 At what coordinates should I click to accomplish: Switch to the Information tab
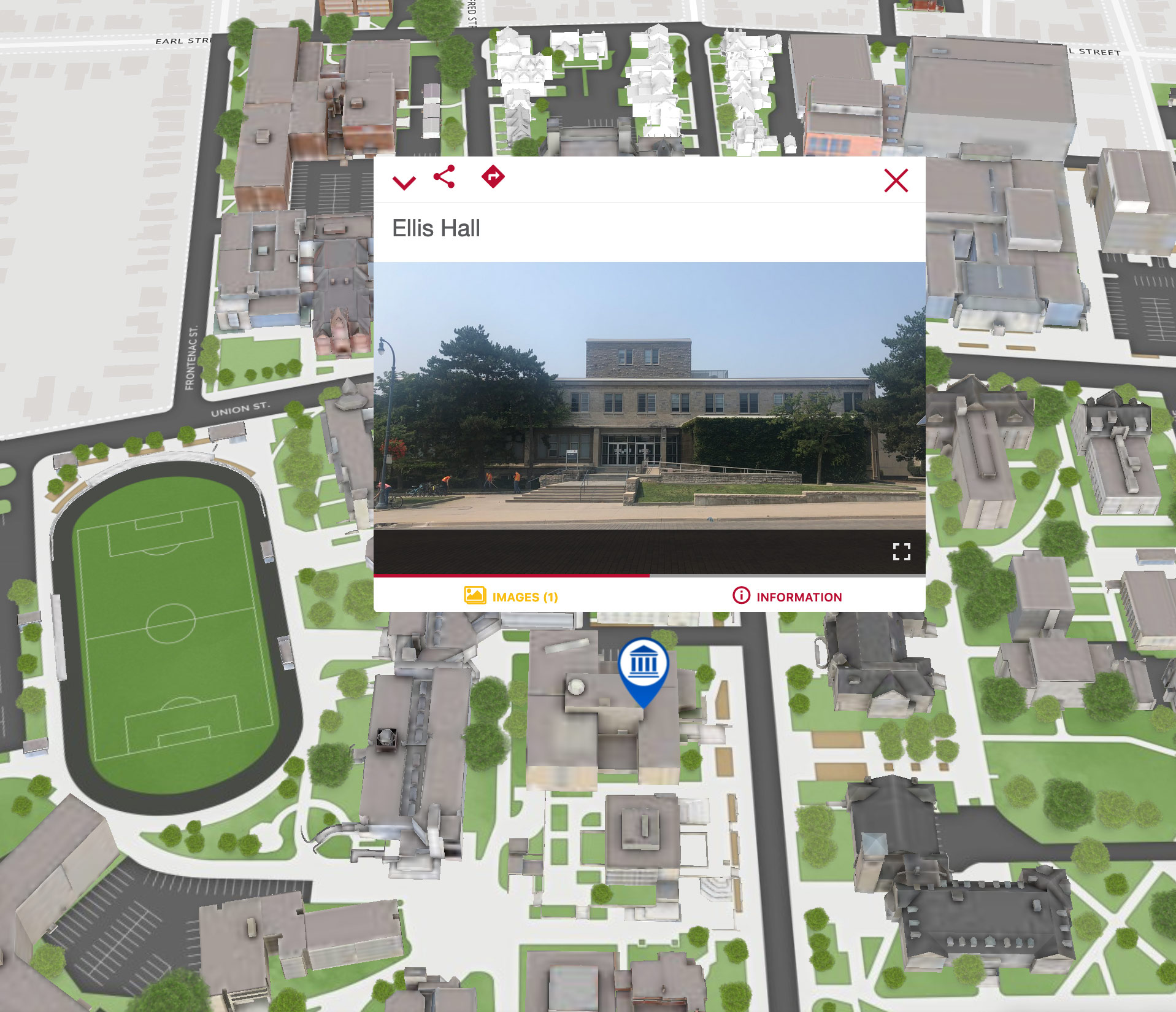(787, 597)
